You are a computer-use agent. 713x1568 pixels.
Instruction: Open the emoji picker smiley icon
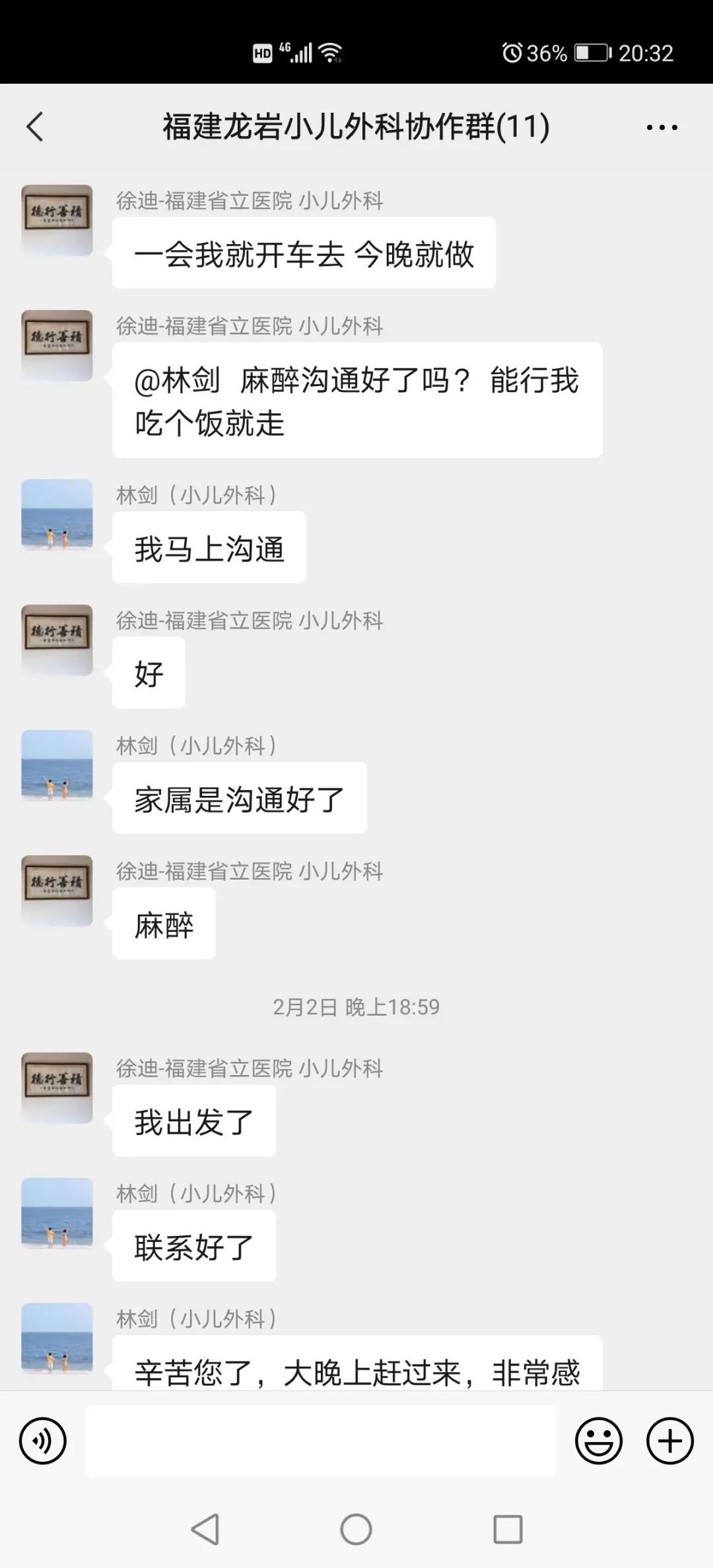(x=598, y=1441)
